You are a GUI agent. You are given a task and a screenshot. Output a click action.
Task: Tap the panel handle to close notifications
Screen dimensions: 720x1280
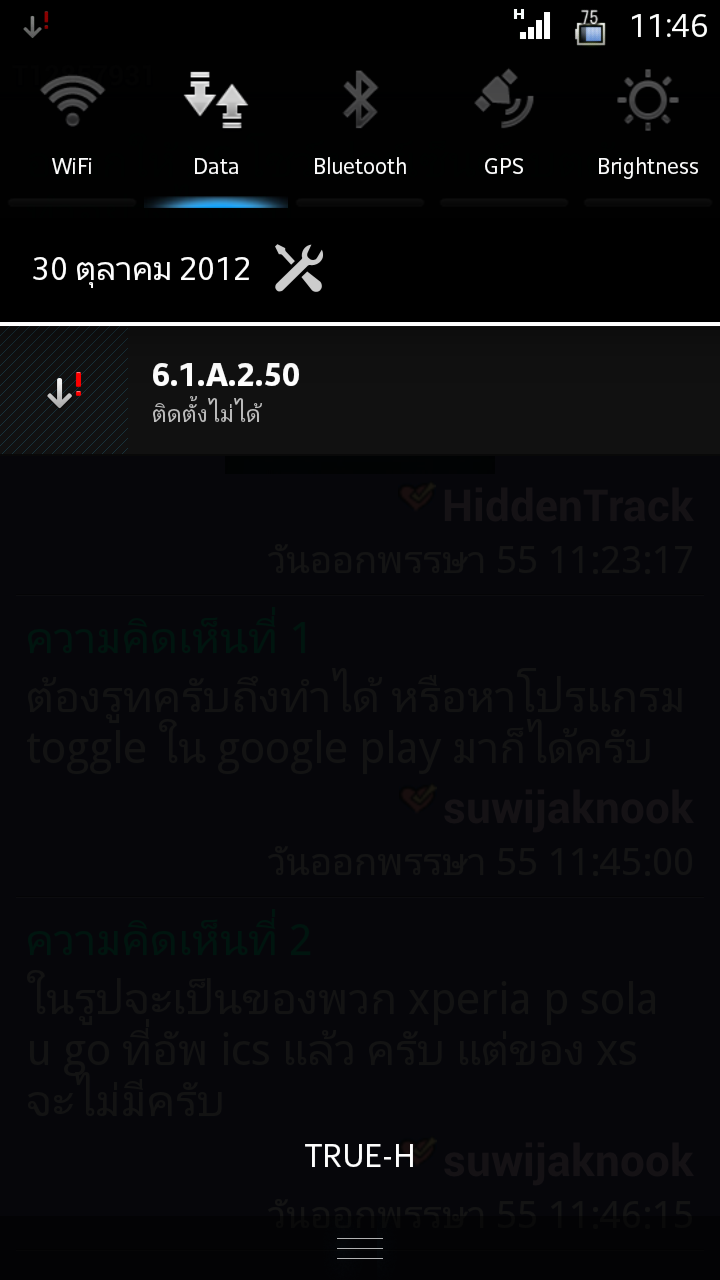360,1248
